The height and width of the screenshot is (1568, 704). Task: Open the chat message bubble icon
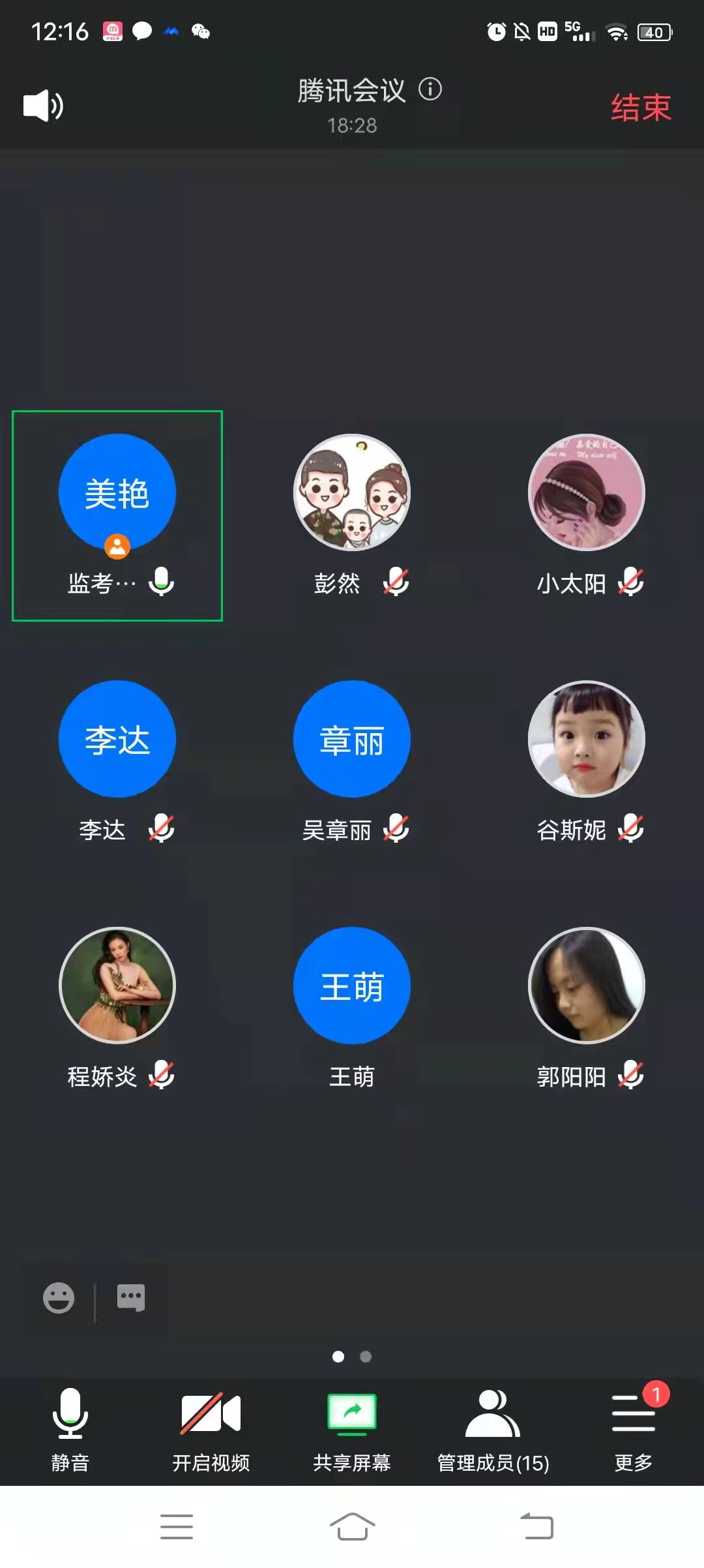click(130, 1297)
